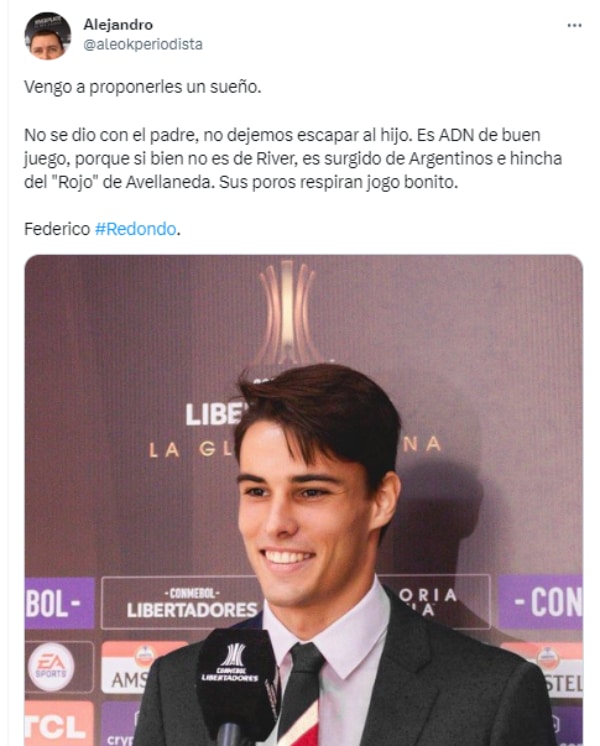Open Alejandro's profile picture
Screen dimensions: 600x746
pyautogui.click(x=47, y=36)
